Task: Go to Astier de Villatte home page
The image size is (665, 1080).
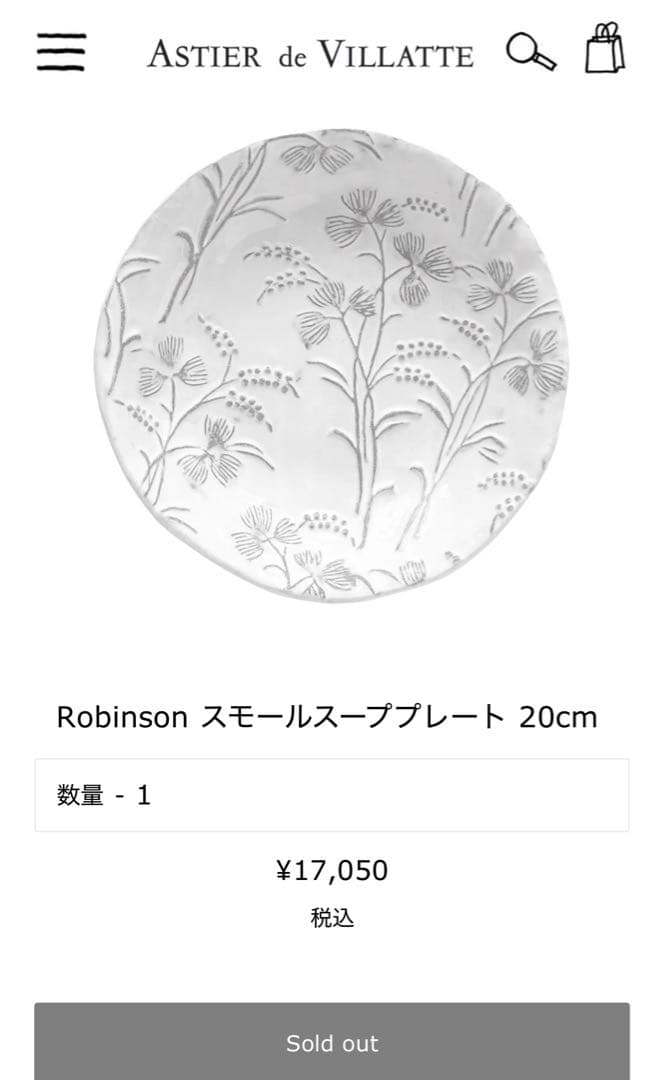Action: pyautogui.click(x=310, y=54)
